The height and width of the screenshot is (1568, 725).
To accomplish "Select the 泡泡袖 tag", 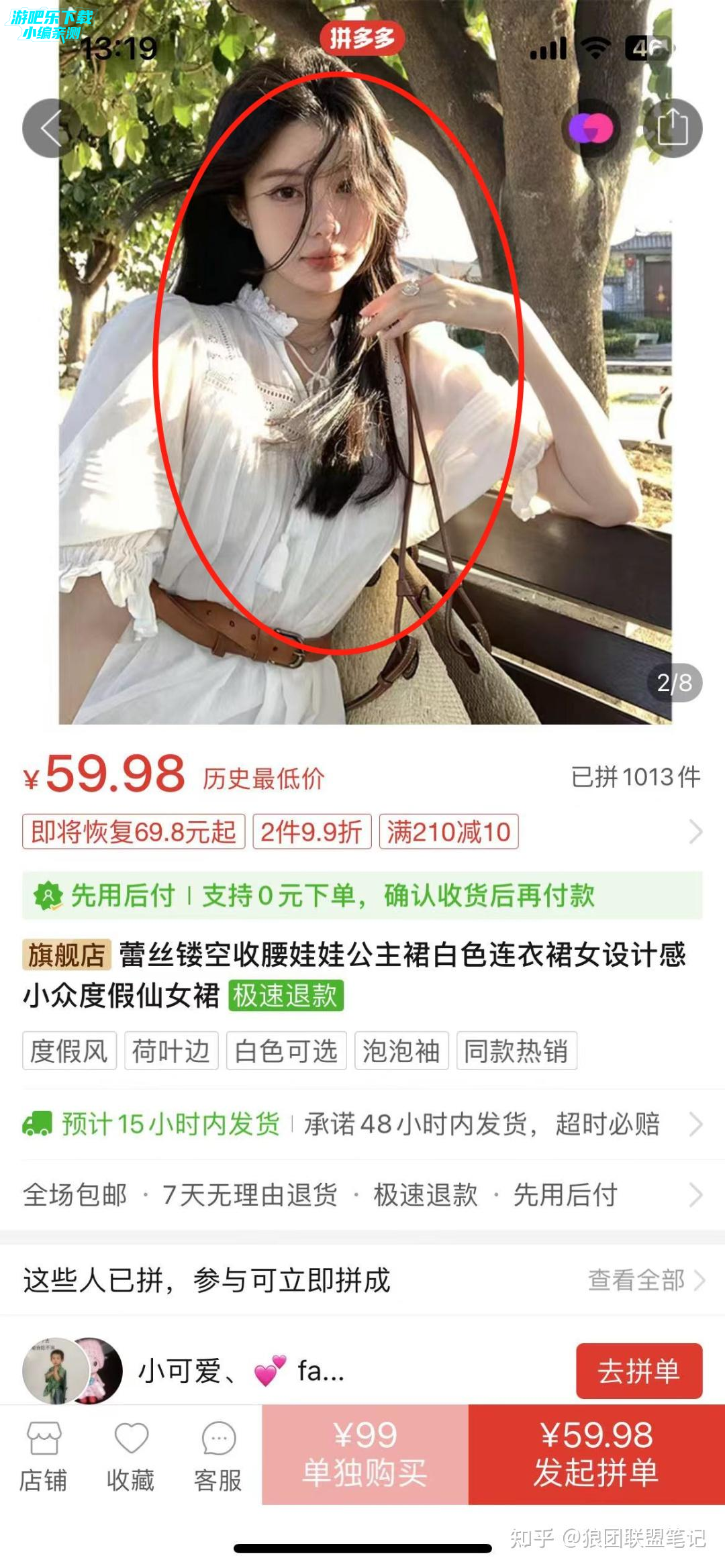I will 401,1051.
